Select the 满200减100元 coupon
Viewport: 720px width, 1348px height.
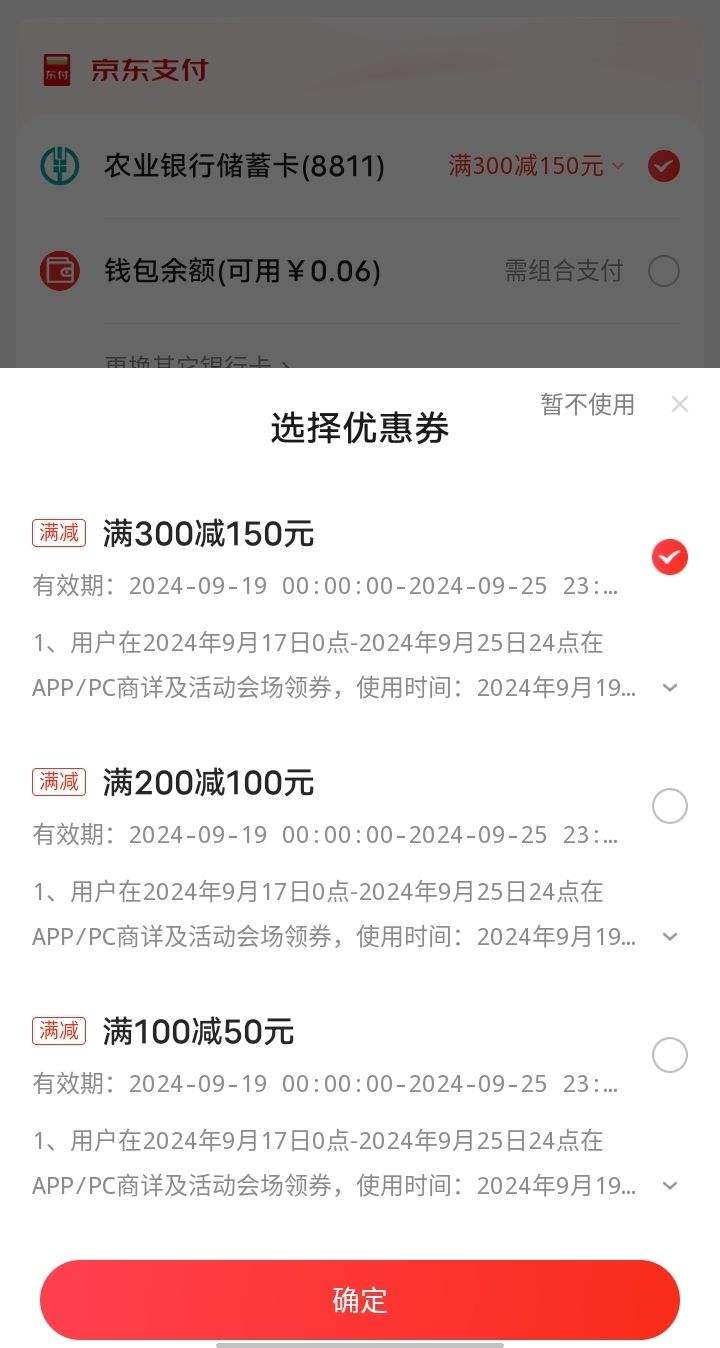669,806
